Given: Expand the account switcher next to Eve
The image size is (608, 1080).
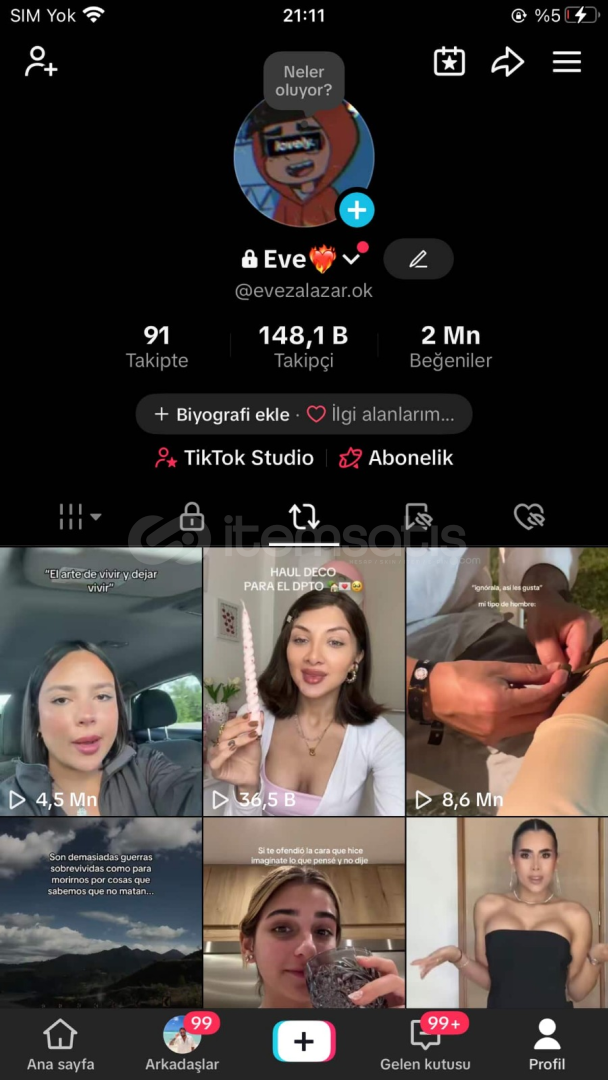Looking at the screenshot, I should [351, 259].
